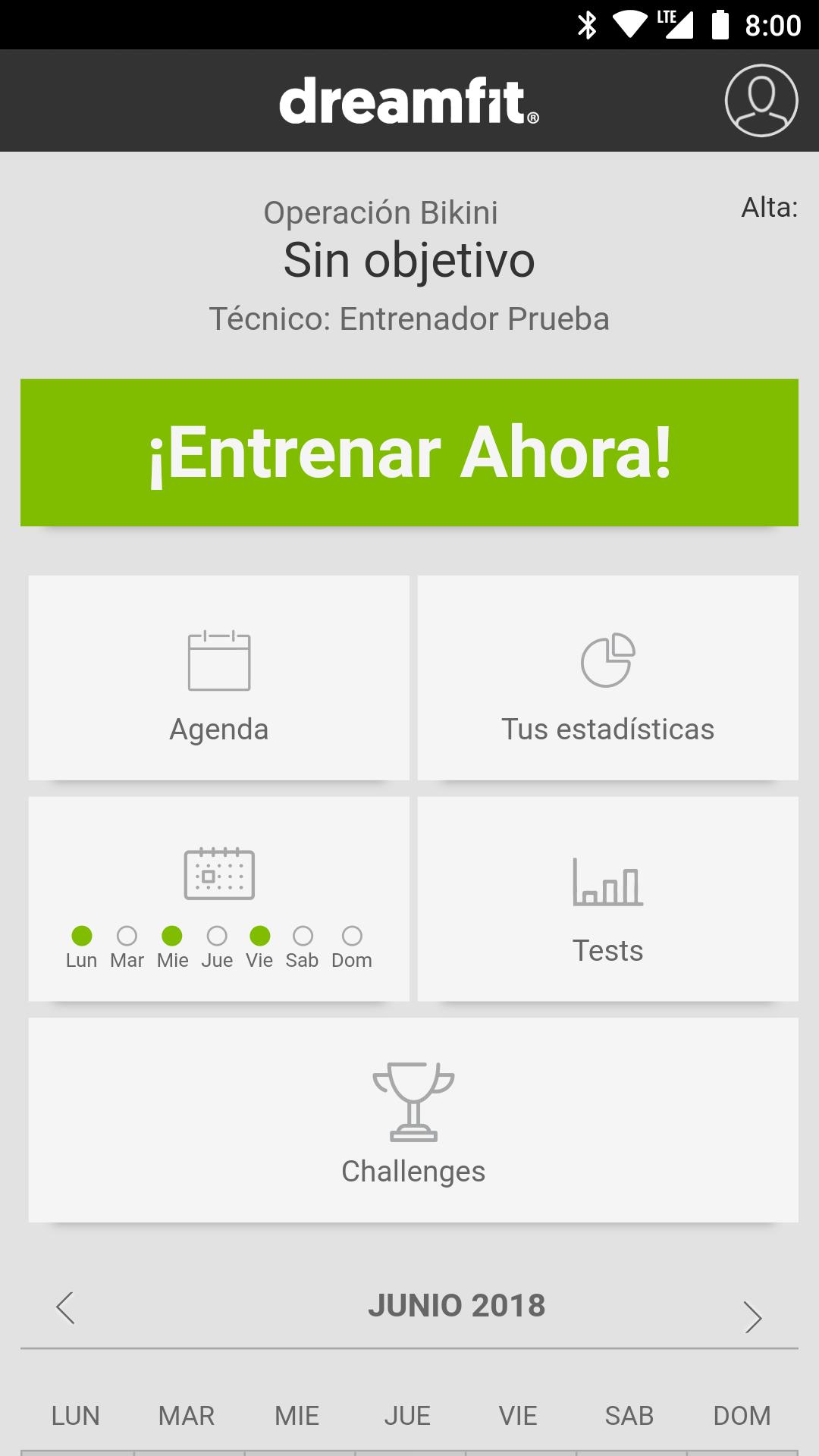This screenshot has width=819, height=1456.
Task: Open the user profile icon
Action: [761, 101]
